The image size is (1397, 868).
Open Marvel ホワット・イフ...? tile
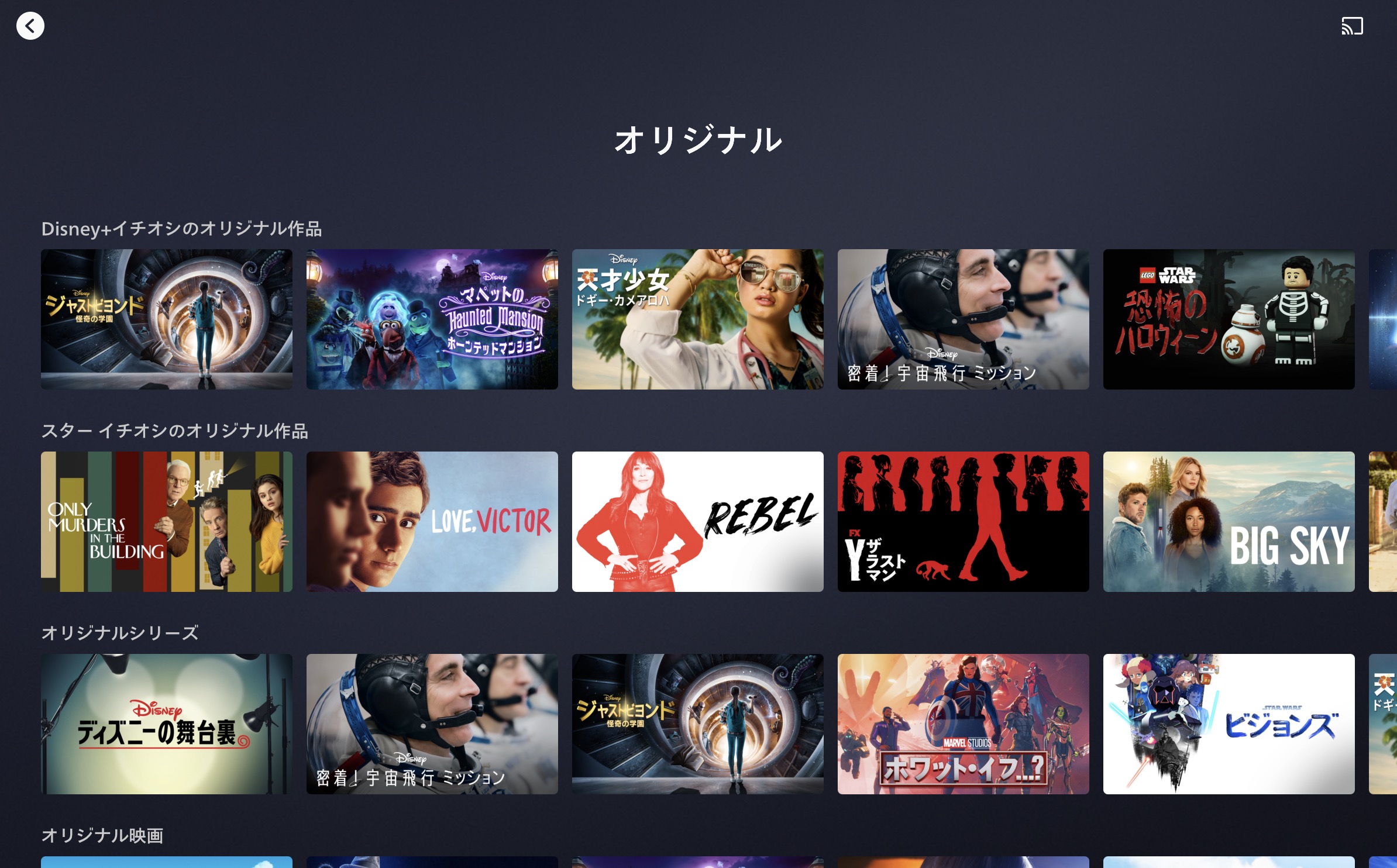pyautogui.click(x=964, y=724)
